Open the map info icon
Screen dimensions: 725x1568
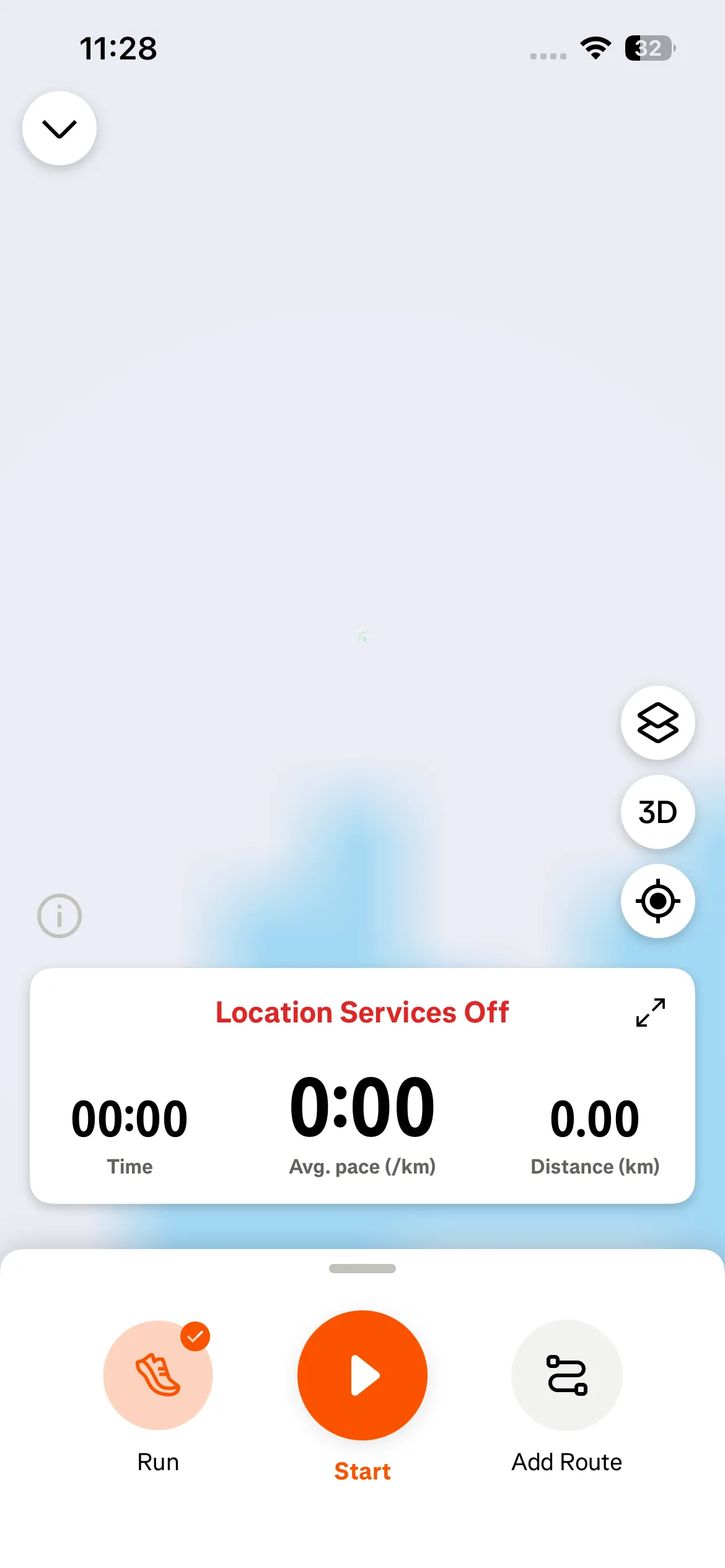click(x=59, y=916)
